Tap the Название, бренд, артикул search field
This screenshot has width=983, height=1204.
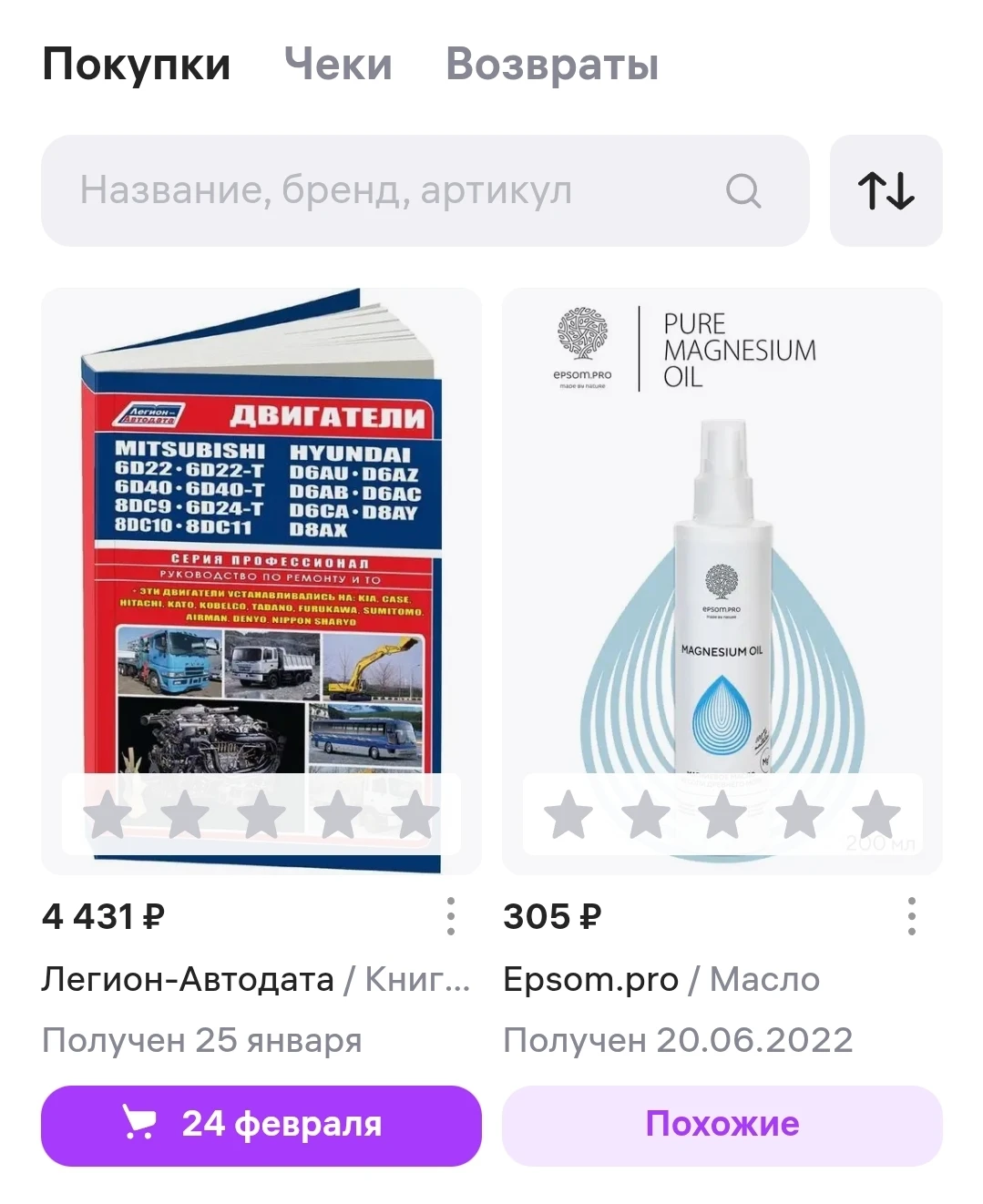pyautogui.click(x=401, y=191)
